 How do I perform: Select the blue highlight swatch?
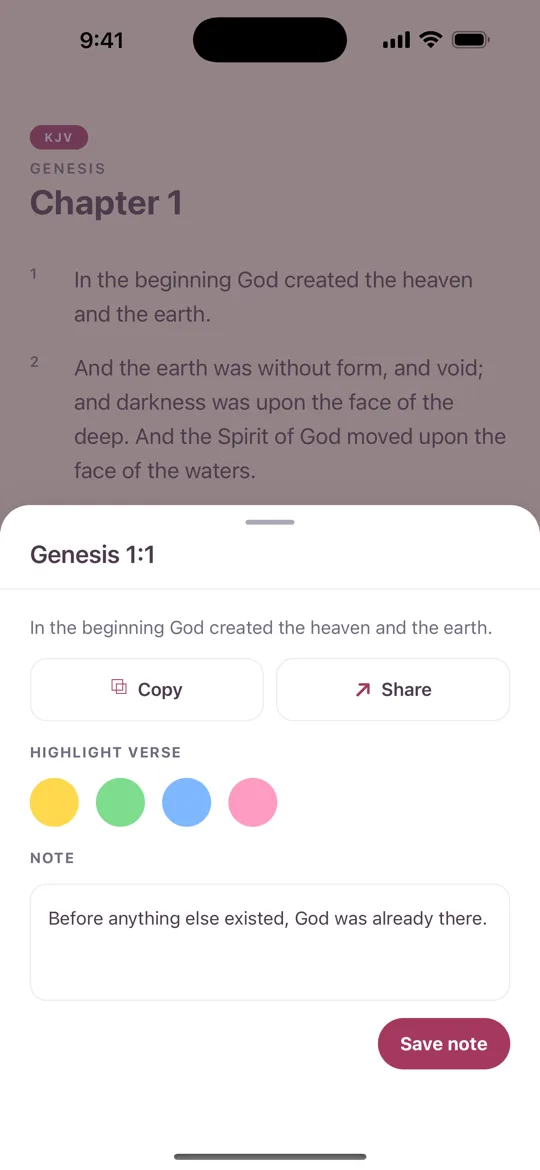coord(186,802)
